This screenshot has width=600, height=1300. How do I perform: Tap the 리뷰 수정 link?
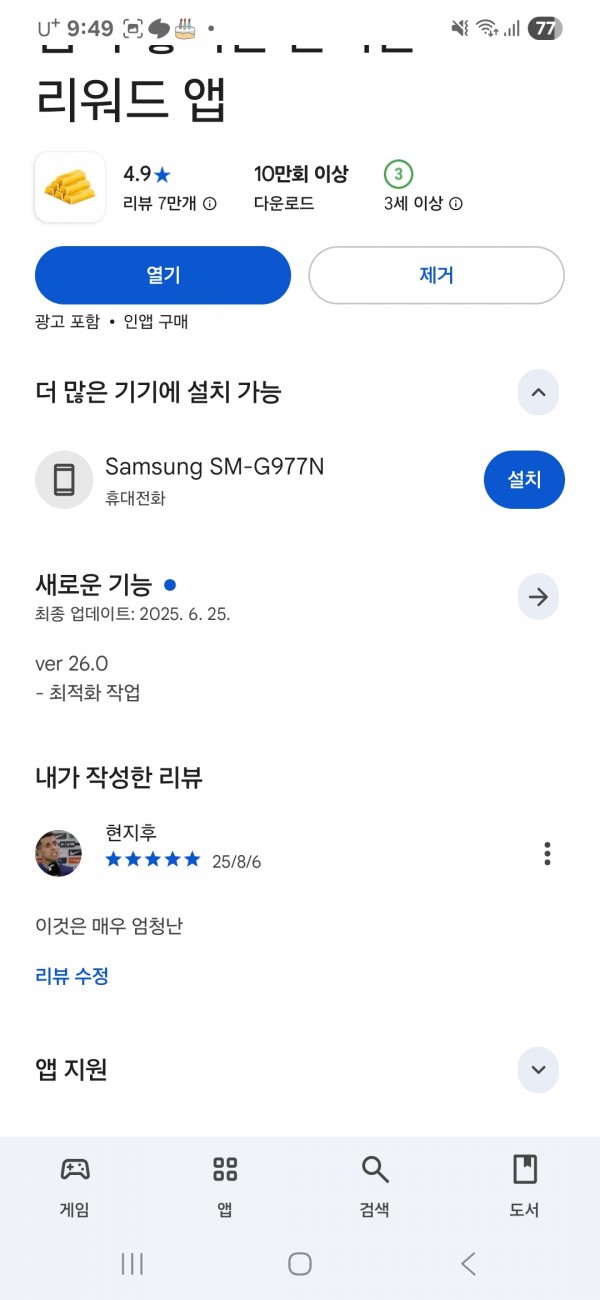click(x=72, y=976)
